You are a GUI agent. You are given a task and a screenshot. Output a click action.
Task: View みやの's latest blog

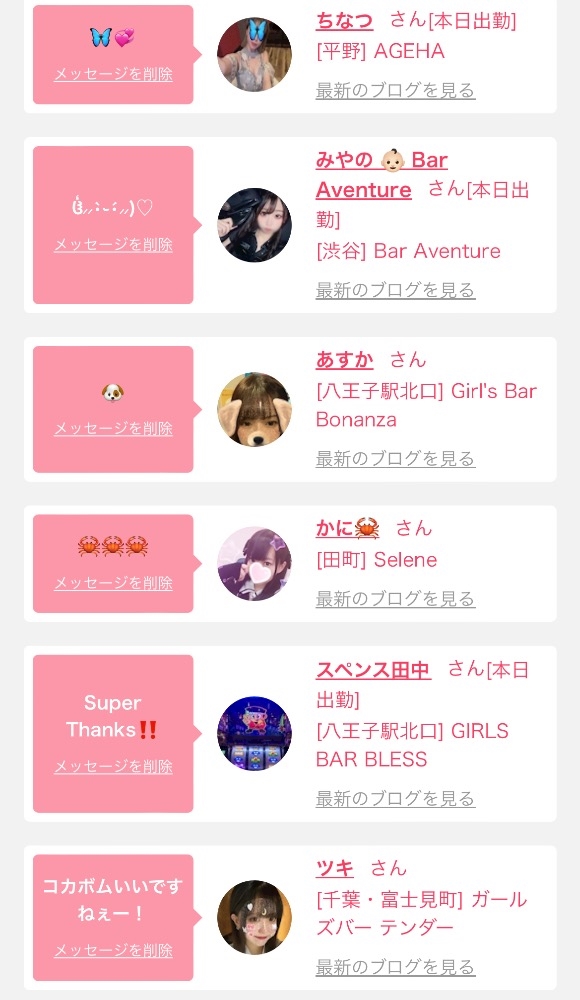click(x=396, y=290)
